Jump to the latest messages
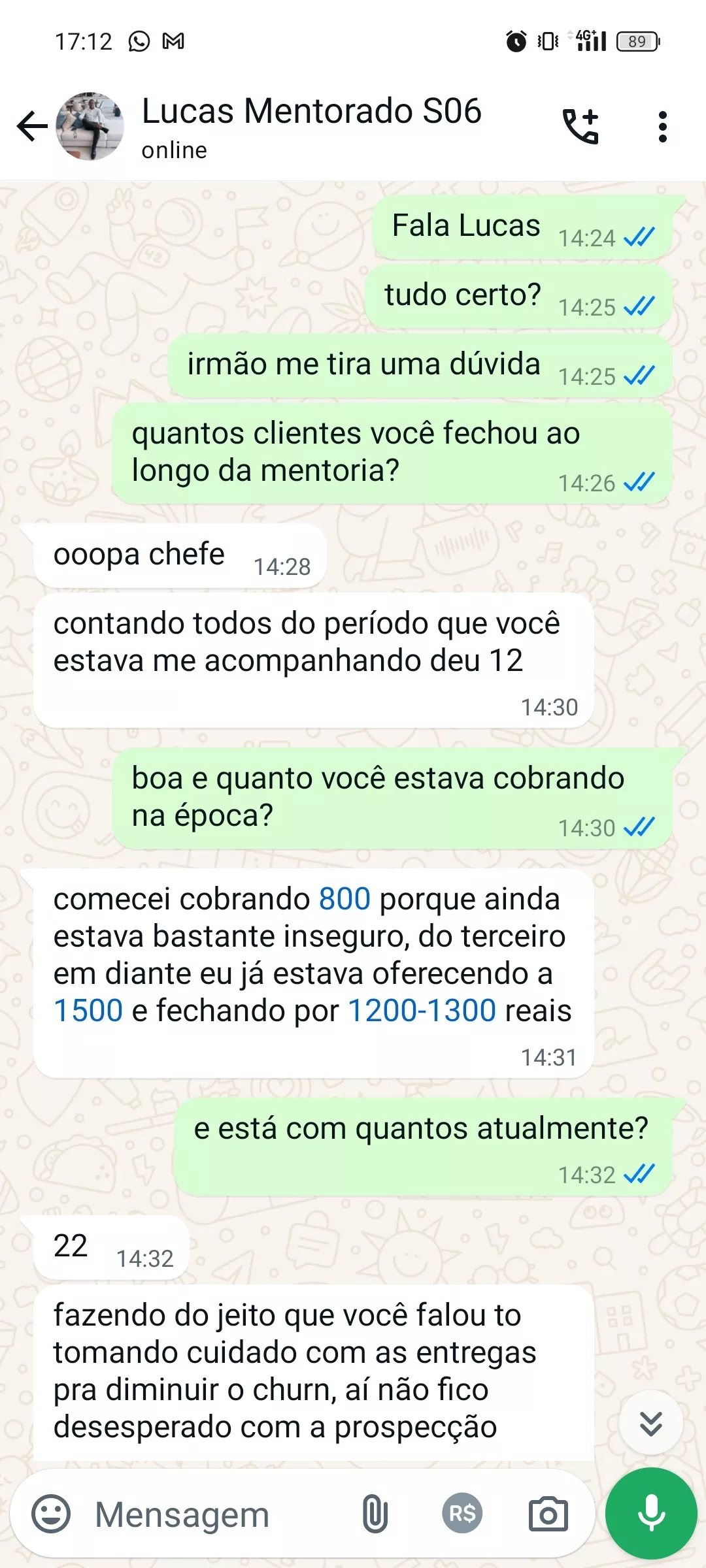Screen dimensions: 706x1568 point(650,1423)
